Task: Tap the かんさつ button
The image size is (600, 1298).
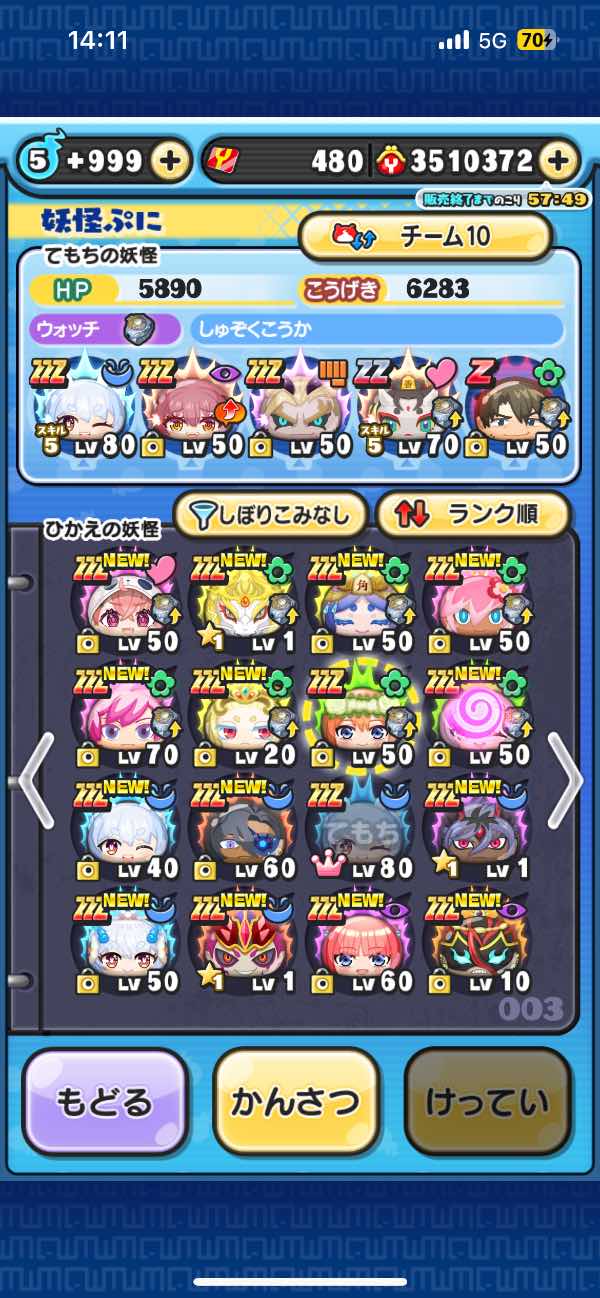Action: [295, 1102]
